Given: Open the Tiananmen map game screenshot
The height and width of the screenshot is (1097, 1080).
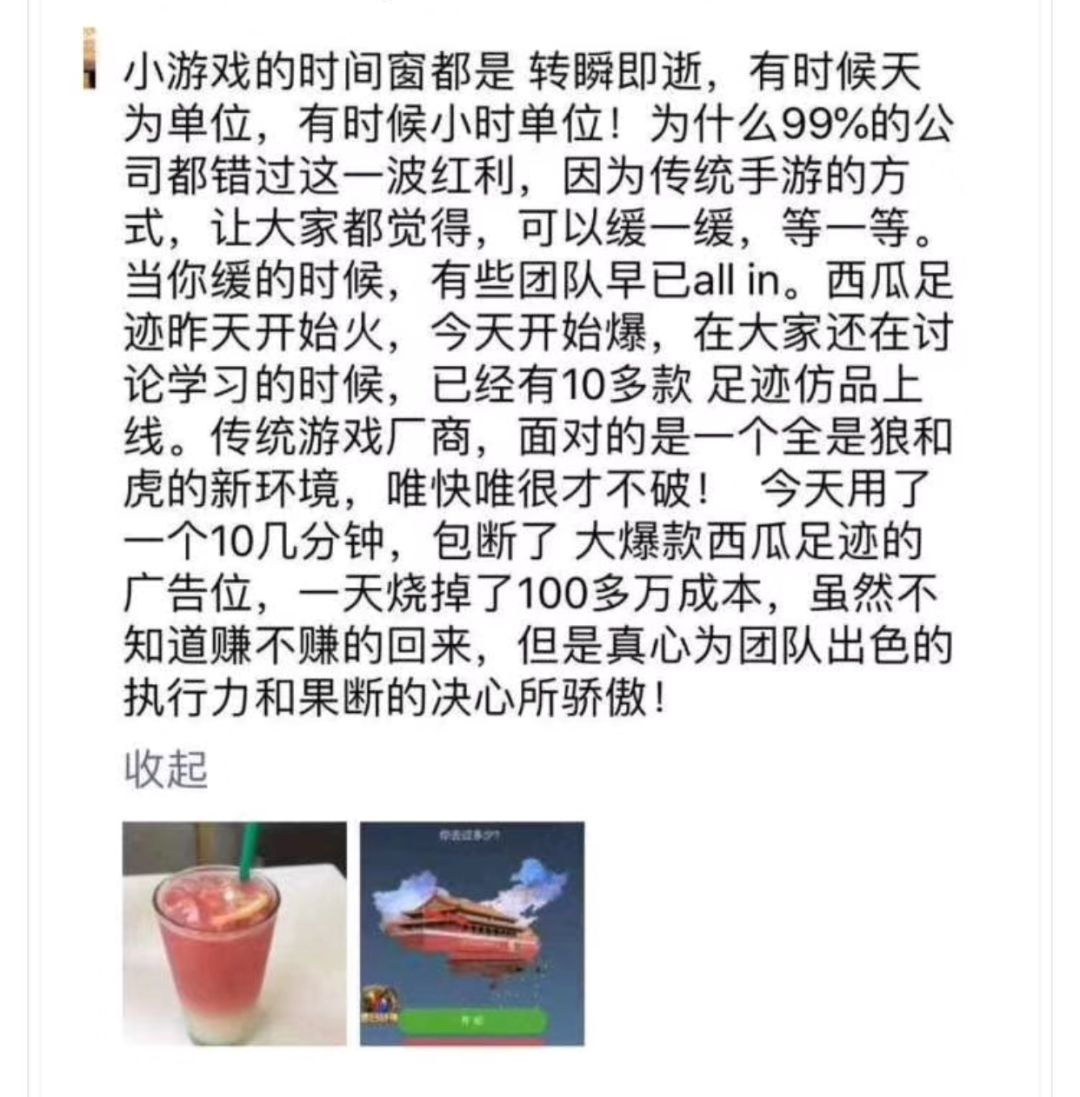Looking at the screenshot, I should pyautogui.click(x=472, y=933).
